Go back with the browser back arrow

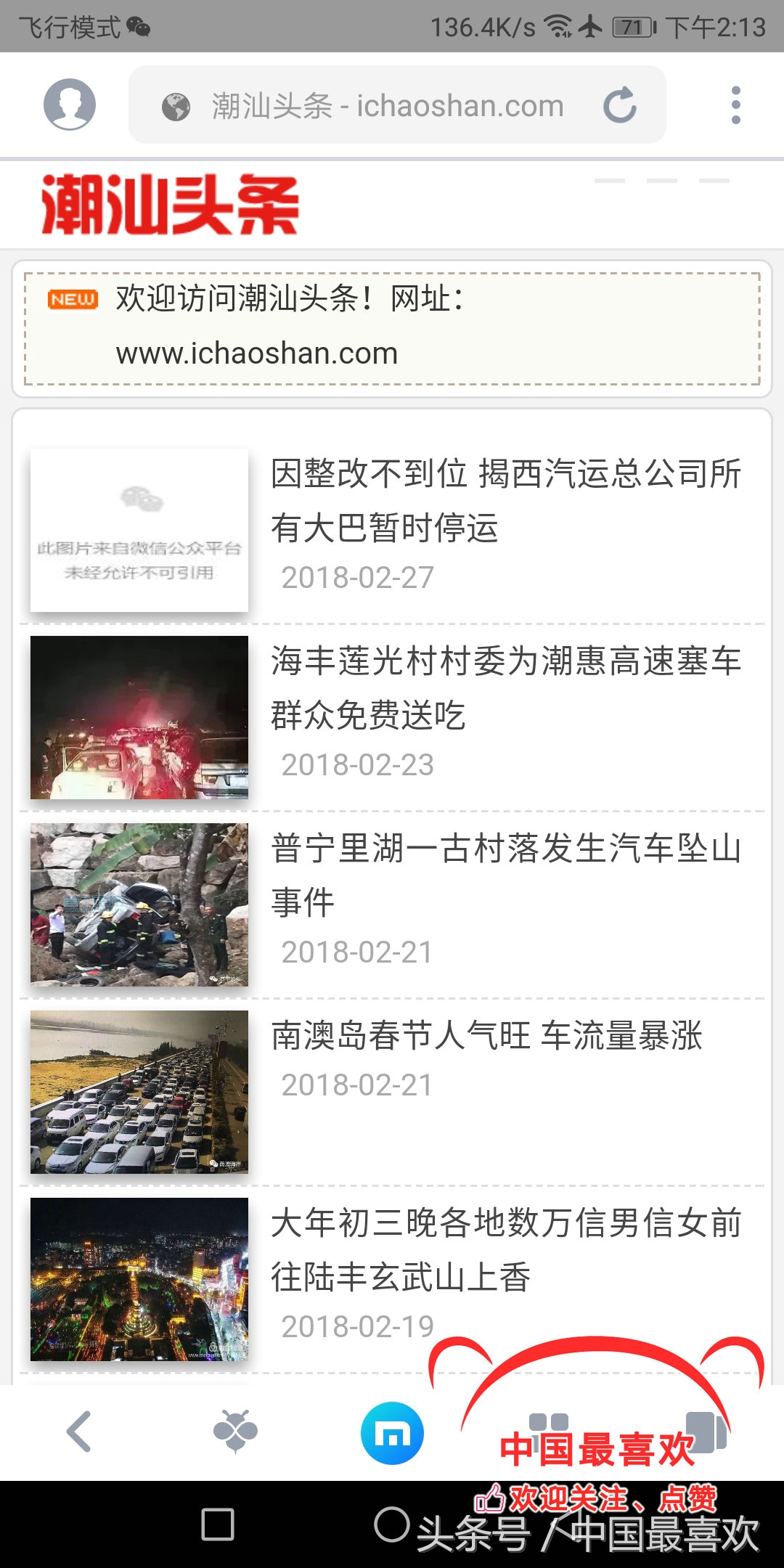pyautogui.click(x=79, y=1432)
